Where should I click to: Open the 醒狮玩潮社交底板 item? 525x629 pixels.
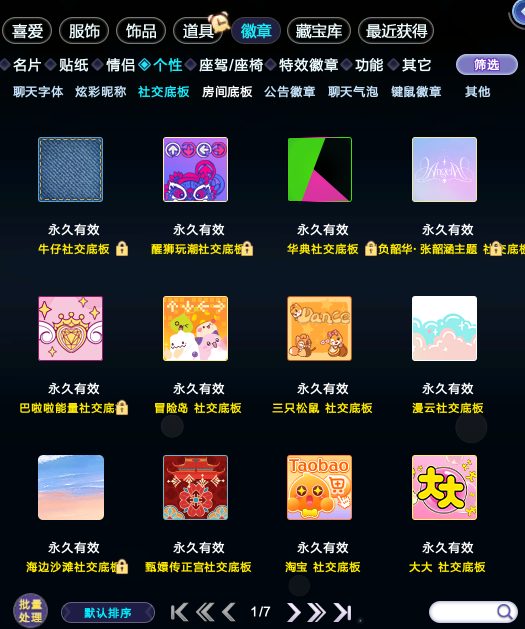(x=195, y=169)
